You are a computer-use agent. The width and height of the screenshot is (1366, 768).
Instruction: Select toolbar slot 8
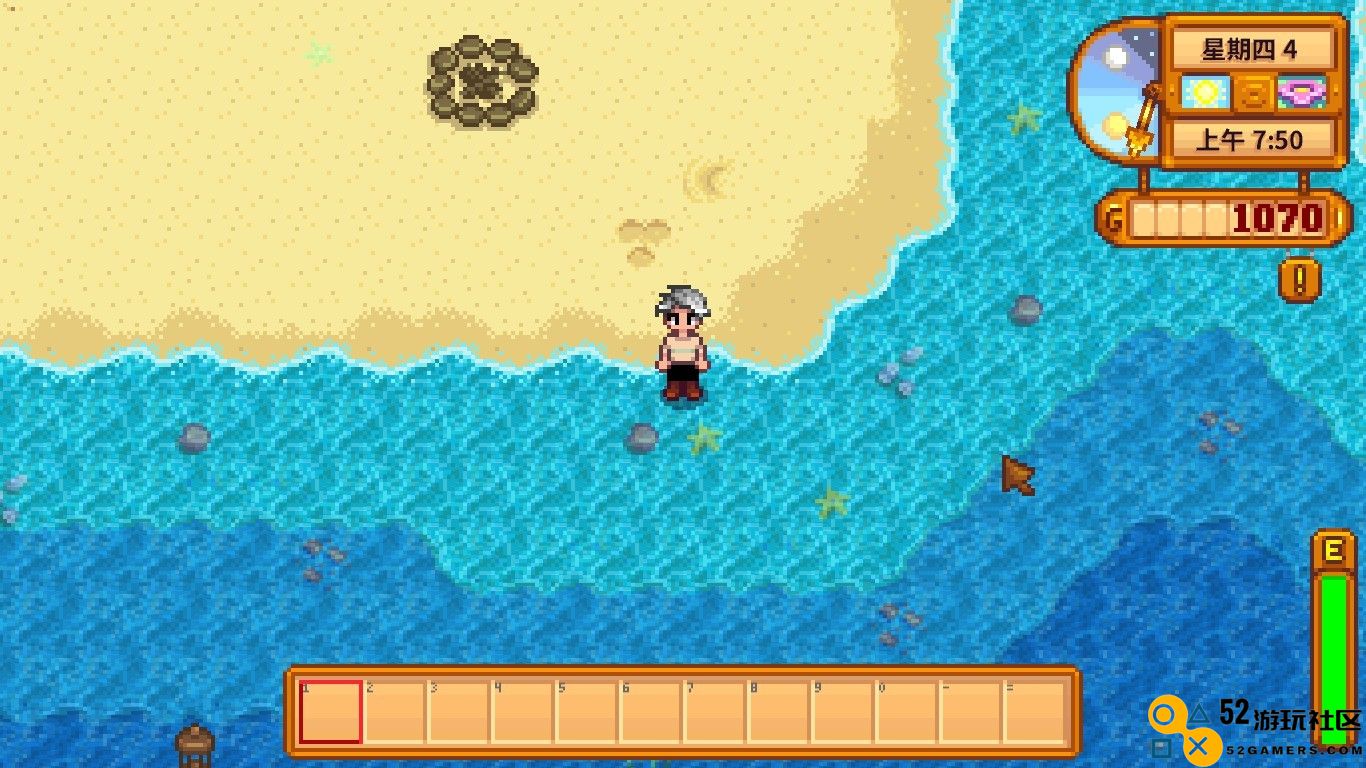click(x=778, y=712)
